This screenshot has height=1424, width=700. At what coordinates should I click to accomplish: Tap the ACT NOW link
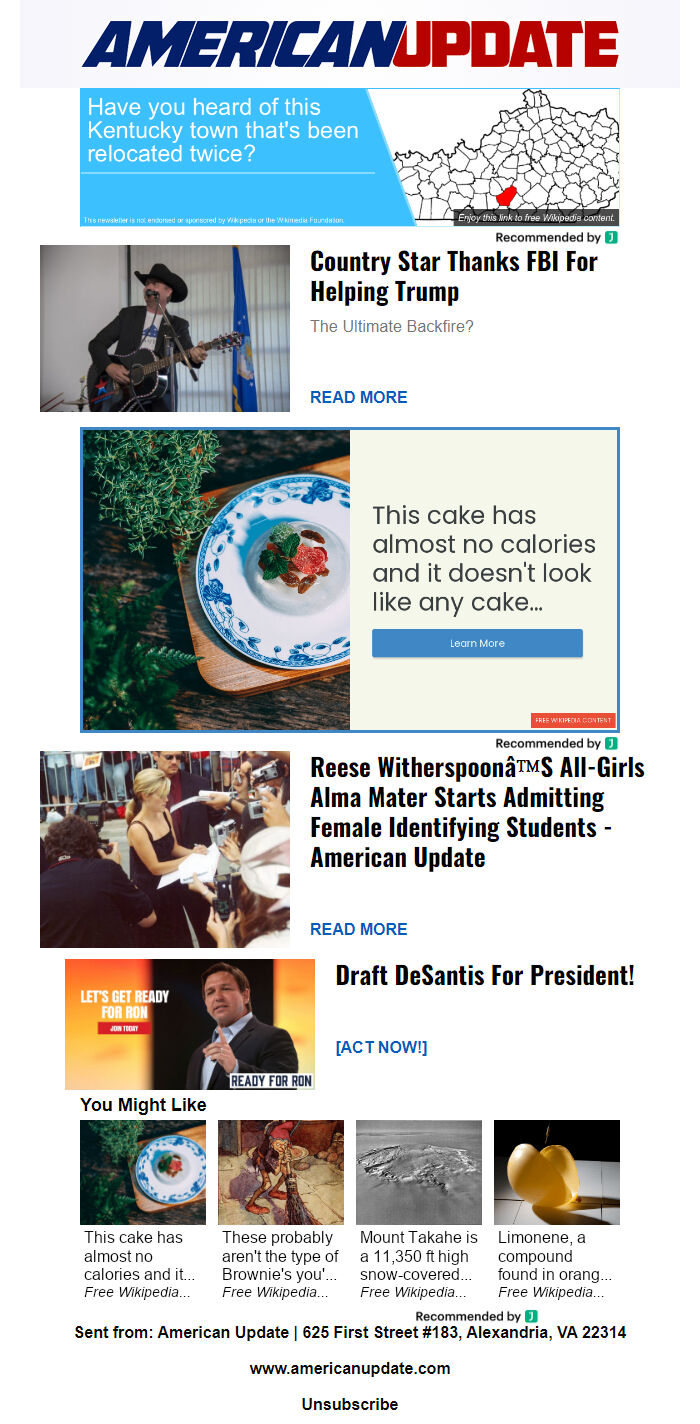381,1047
